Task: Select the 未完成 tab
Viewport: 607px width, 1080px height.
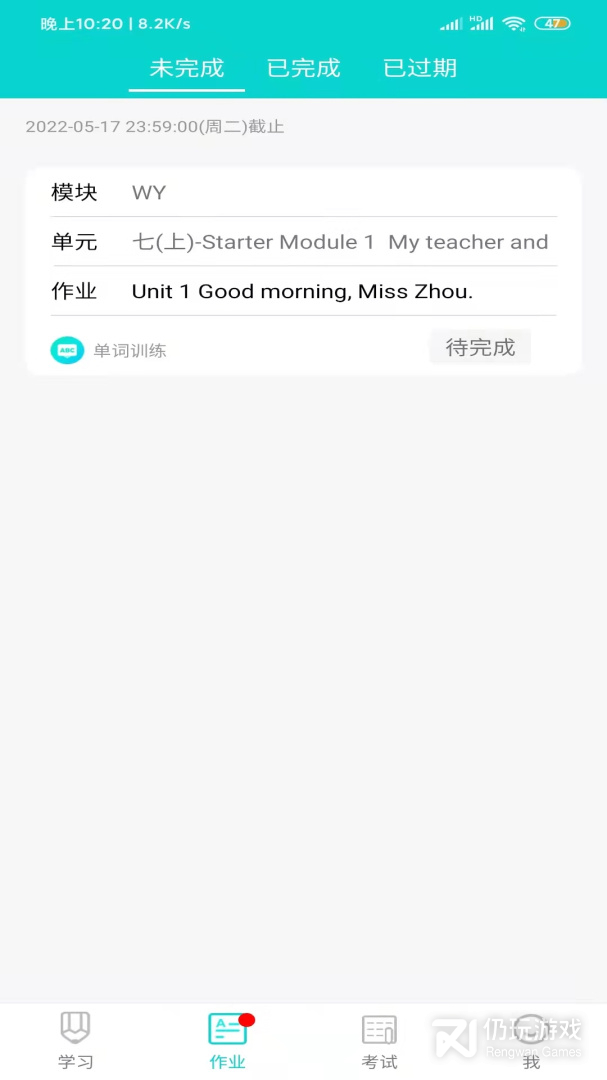Action: (187, 68)
